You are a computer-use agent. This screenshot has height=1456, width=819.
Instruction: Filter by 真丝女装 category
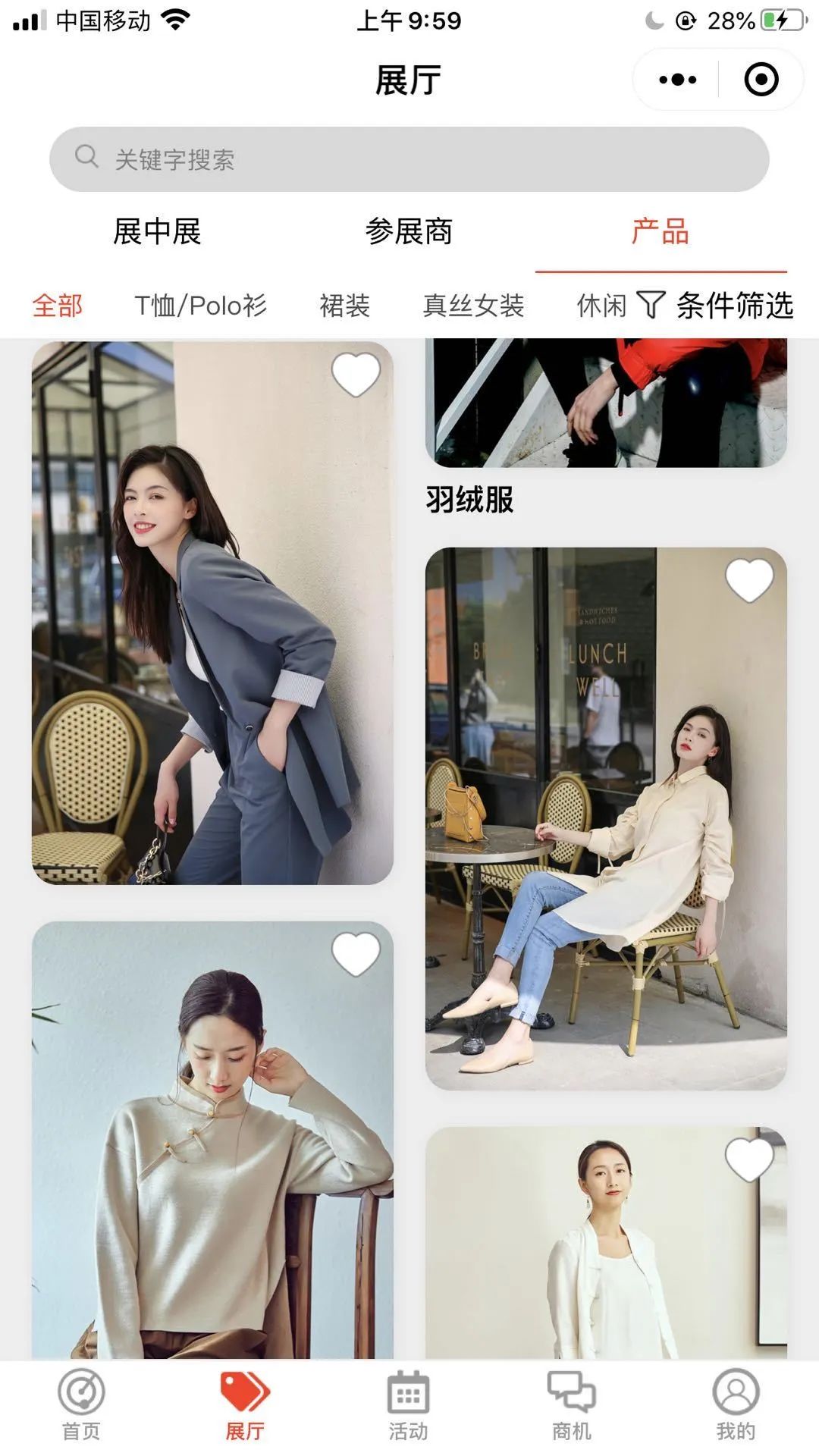(x=473, y=306)
